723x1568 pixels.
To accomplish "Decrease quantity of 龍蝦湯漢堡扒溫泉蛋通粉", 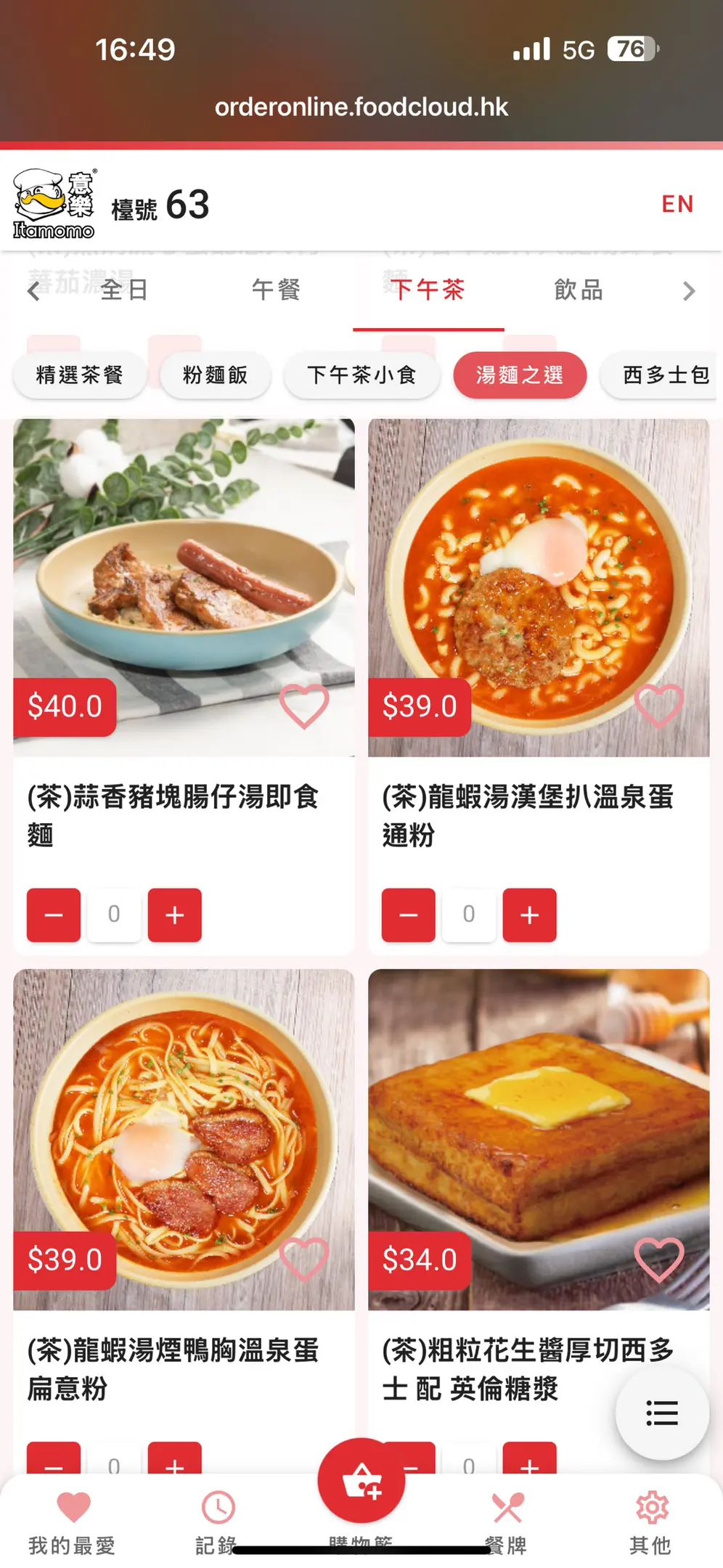I will pyautogui.click(x=409, y=915).
